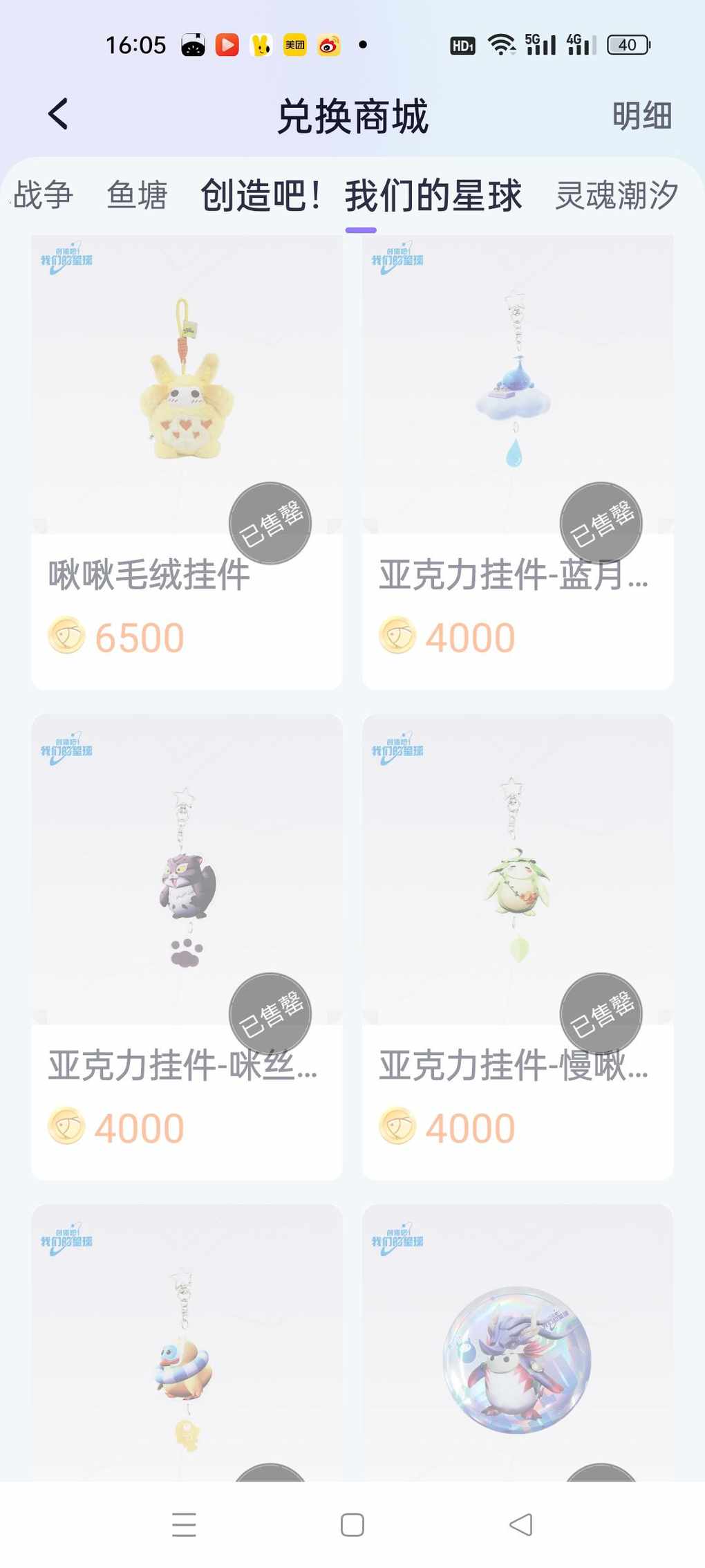705x1568 pixels.
Task: Select the 创造吧！我们的星球 tab
Action: (361, 196)
